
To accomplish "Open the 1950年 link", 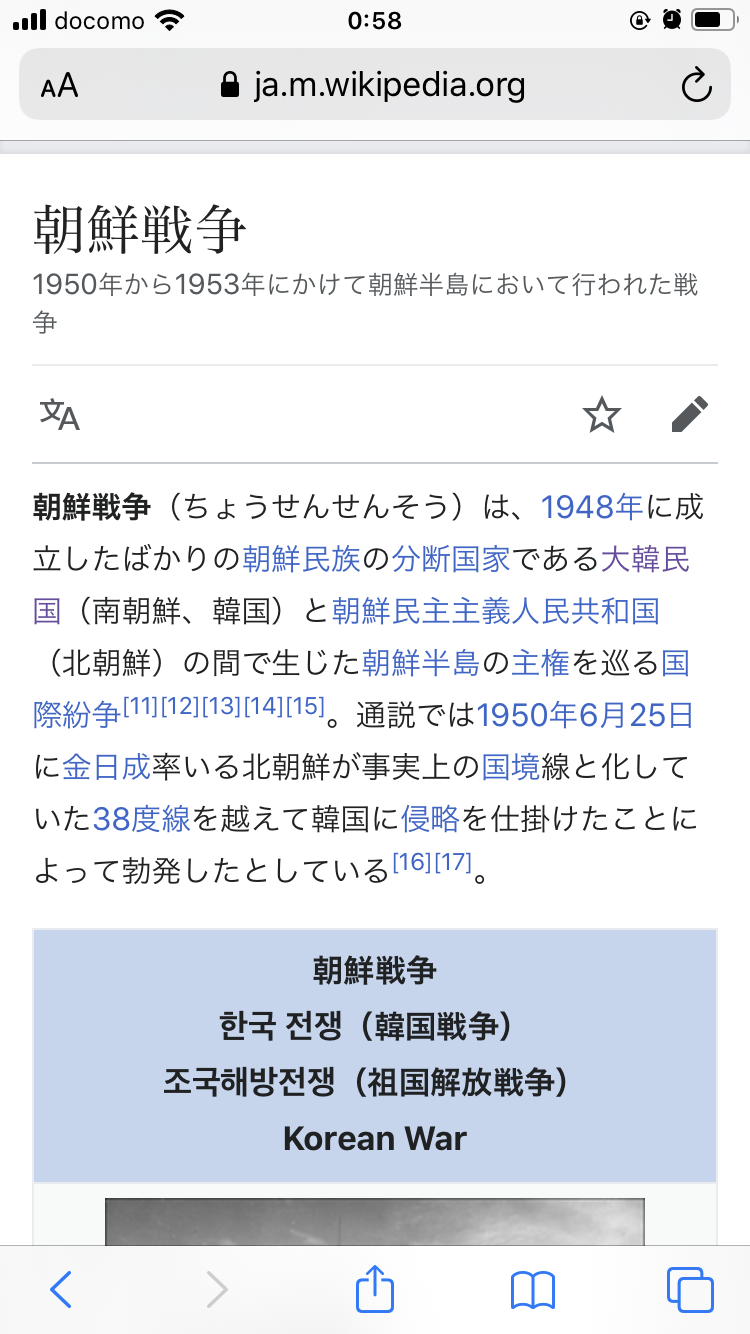I will [525, 715].
